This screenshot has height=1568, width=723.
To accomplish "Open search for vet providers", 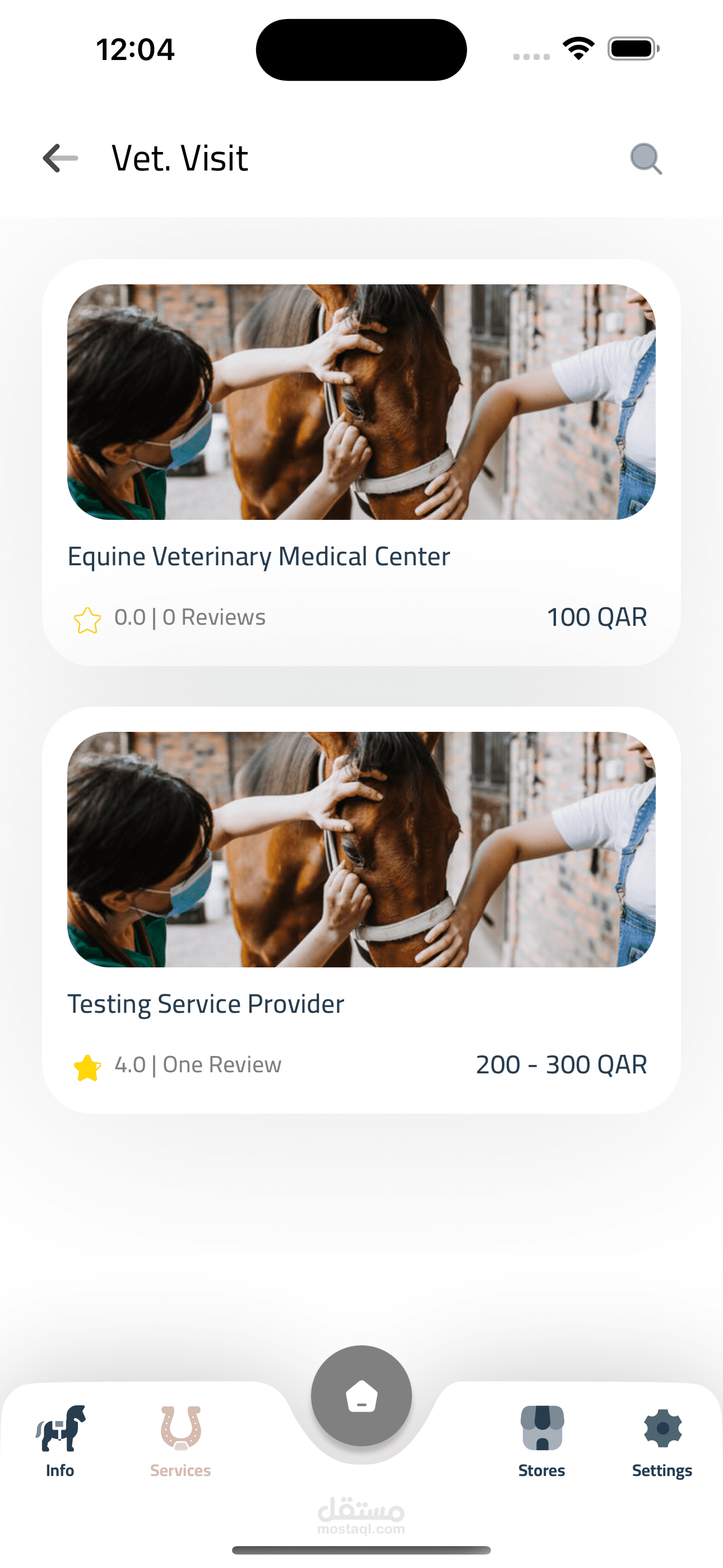I will [x=646, y=159].
